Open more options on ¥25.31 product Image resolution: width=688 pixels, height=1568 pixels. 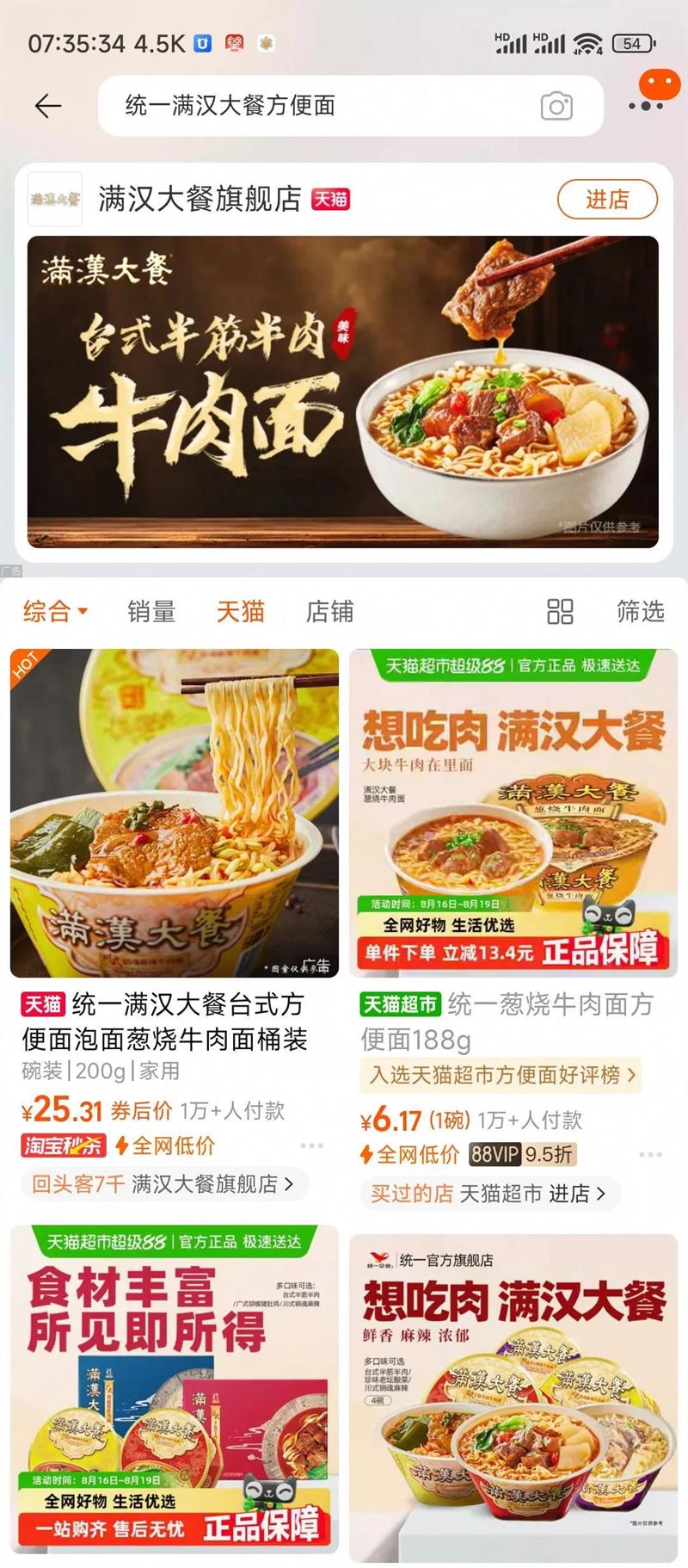(311, 1145)
